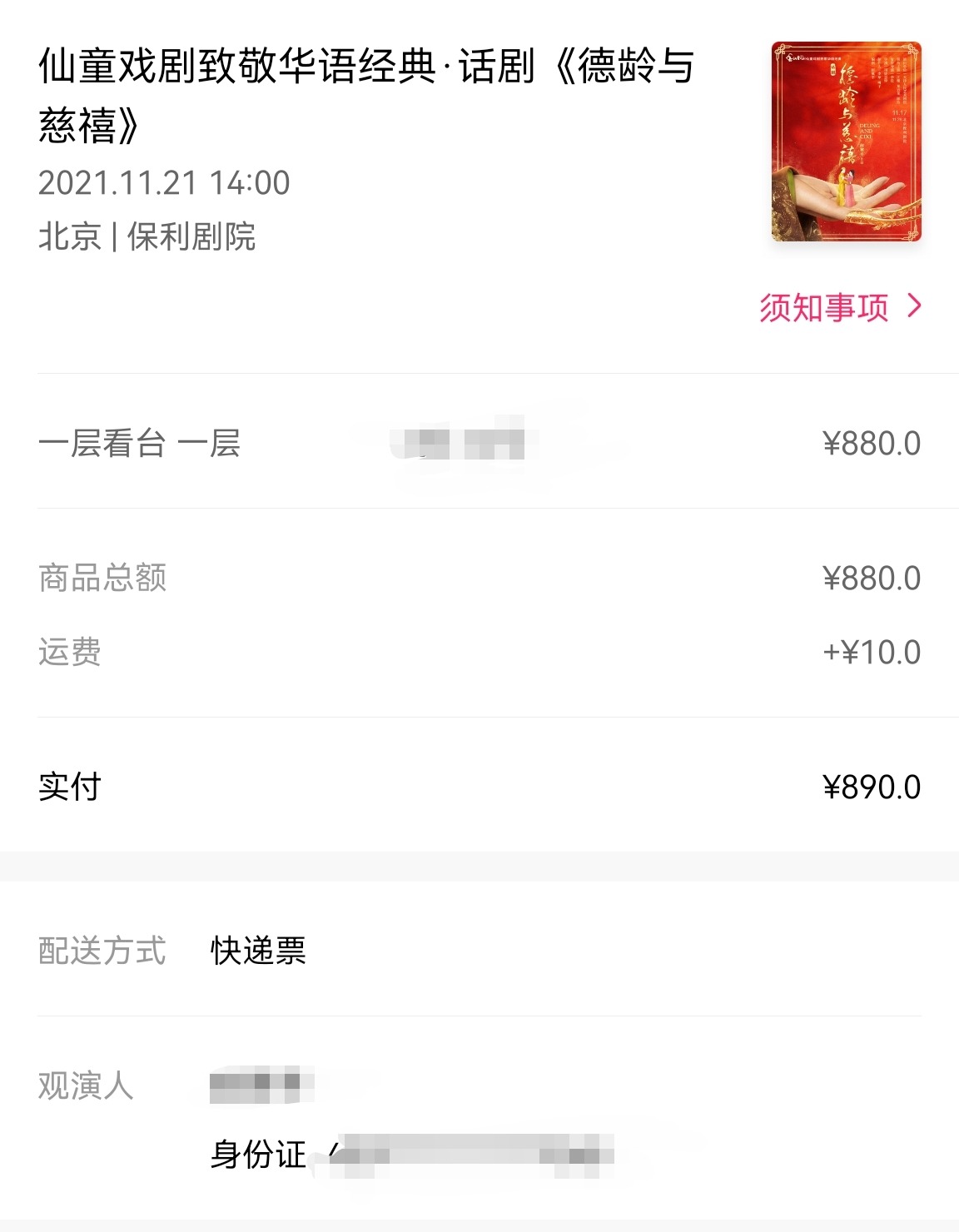Tap the 须知事项 notice link
959x1232 pixels.
pyautogui.click(x=824, y=306)
